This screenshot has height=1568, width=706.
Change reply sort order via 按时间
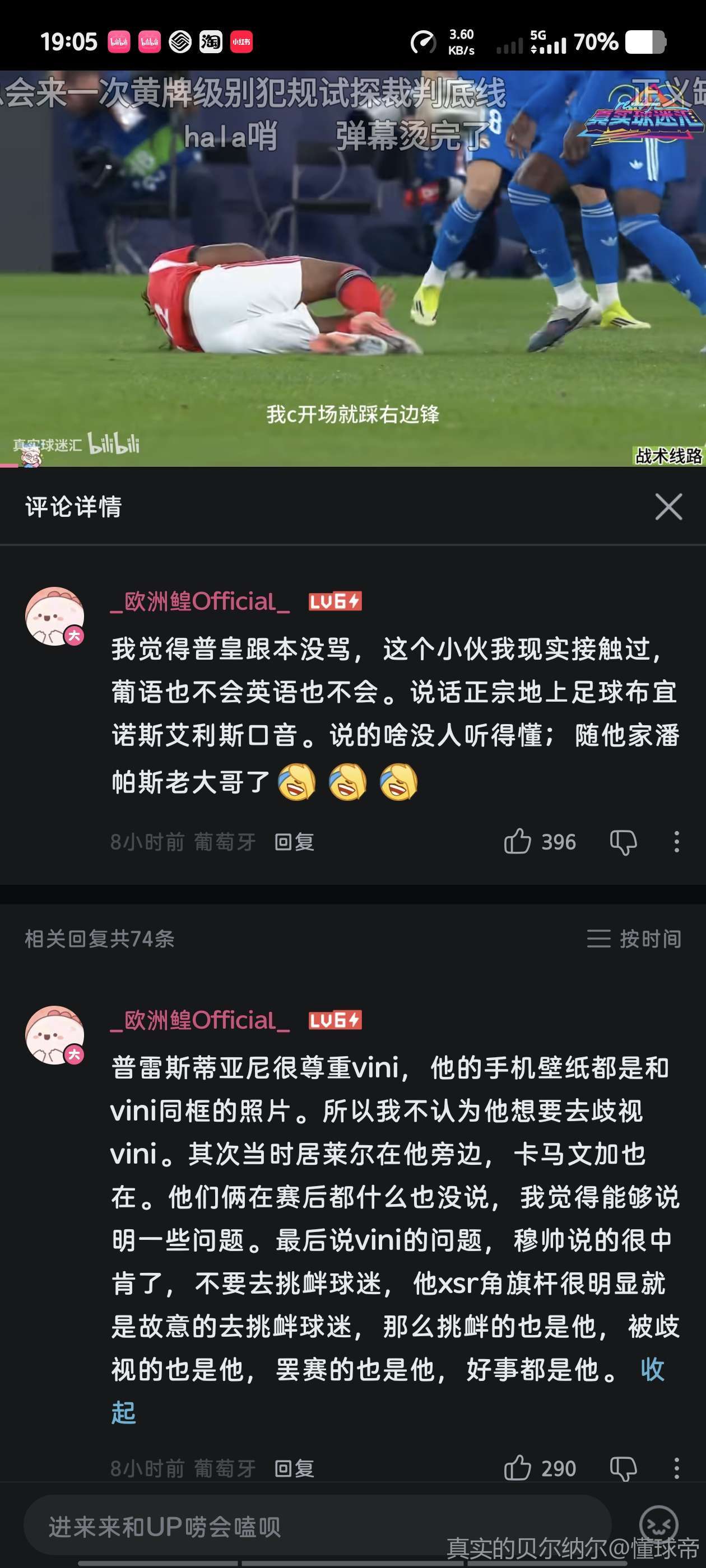pos(634,939)
